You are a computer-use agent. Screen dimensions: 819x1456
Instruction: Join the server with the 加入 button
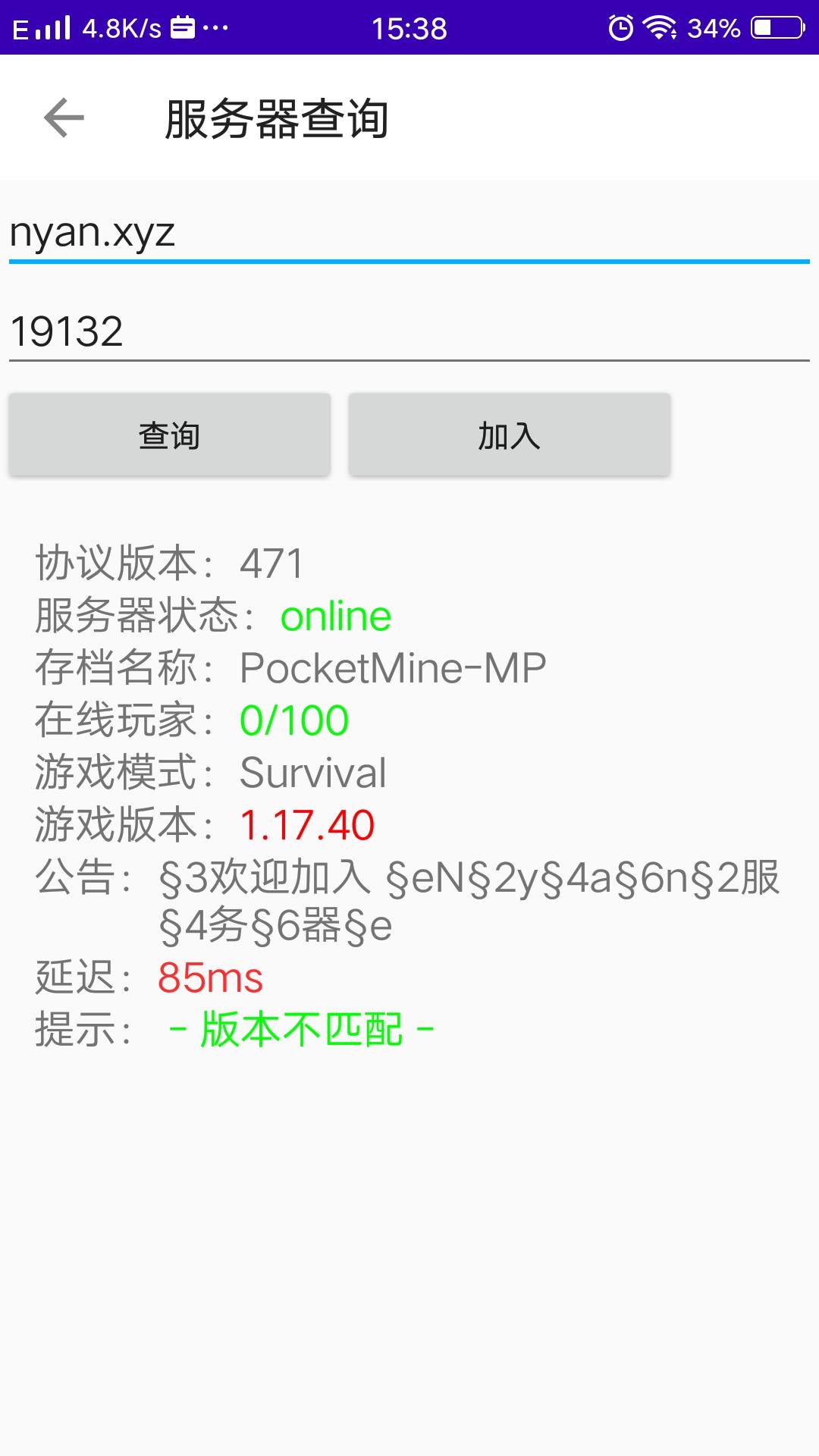[509, 435]
